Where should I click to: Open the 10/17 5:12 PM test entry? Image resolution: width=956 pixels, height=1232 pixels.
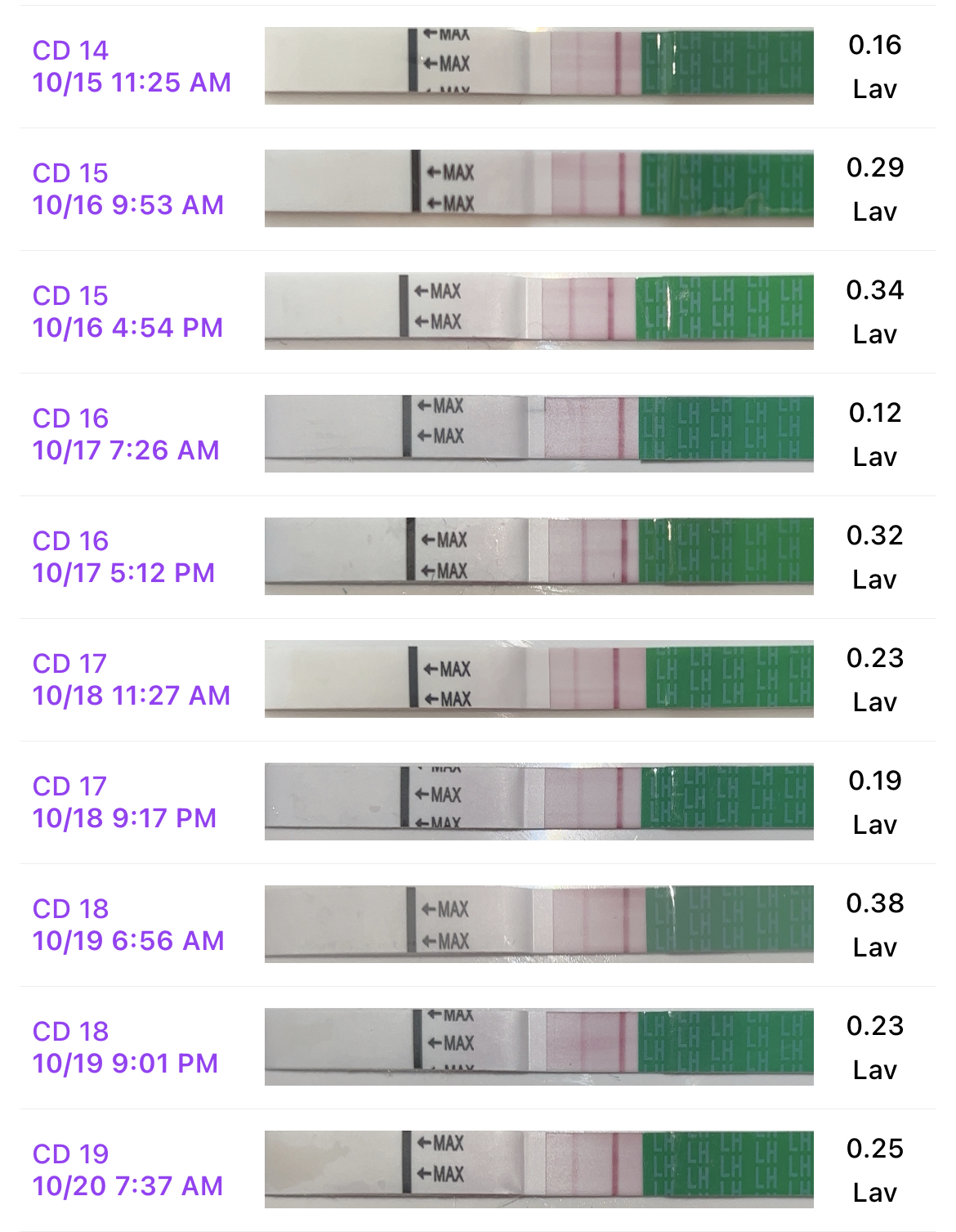[123, 557]
